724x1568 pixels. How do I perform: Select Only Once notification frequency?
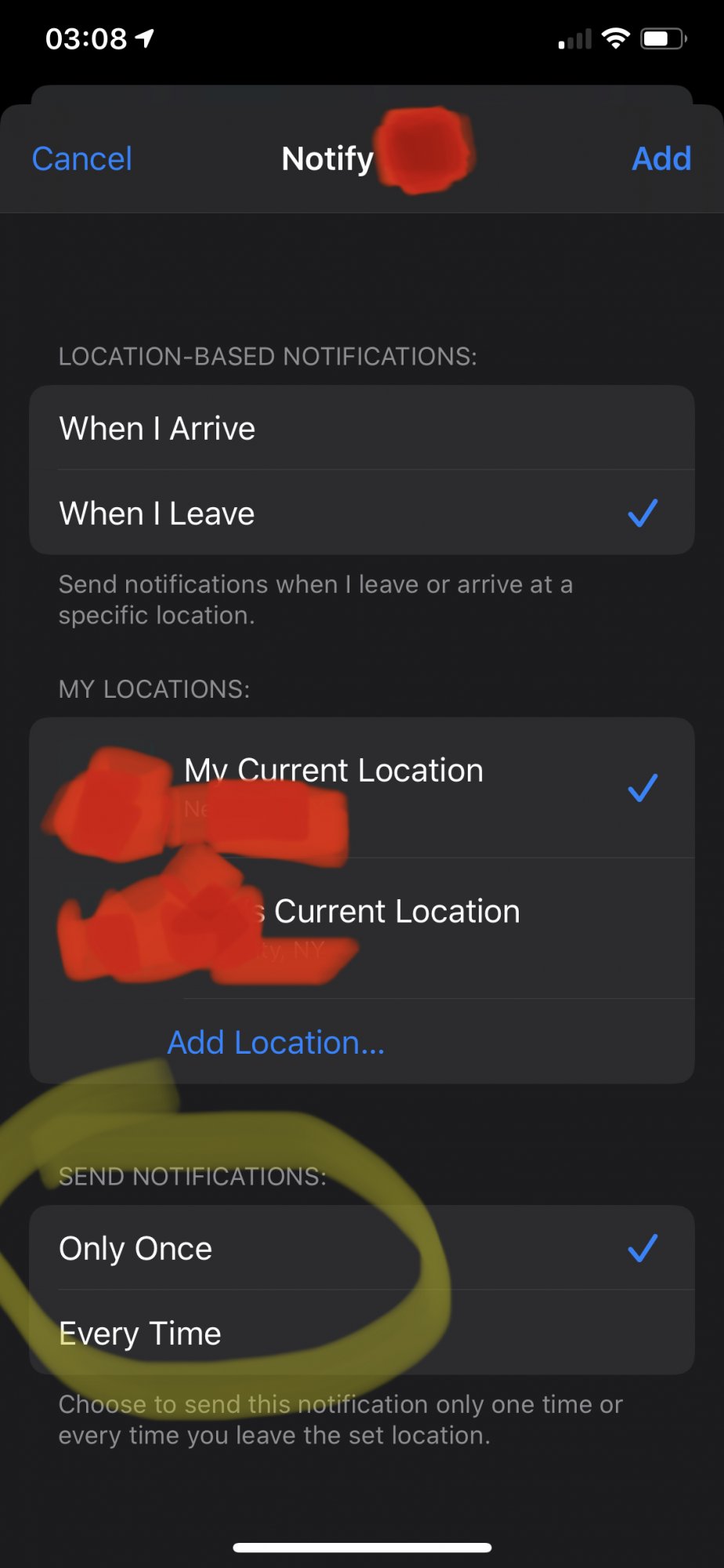coord(362,1248)
